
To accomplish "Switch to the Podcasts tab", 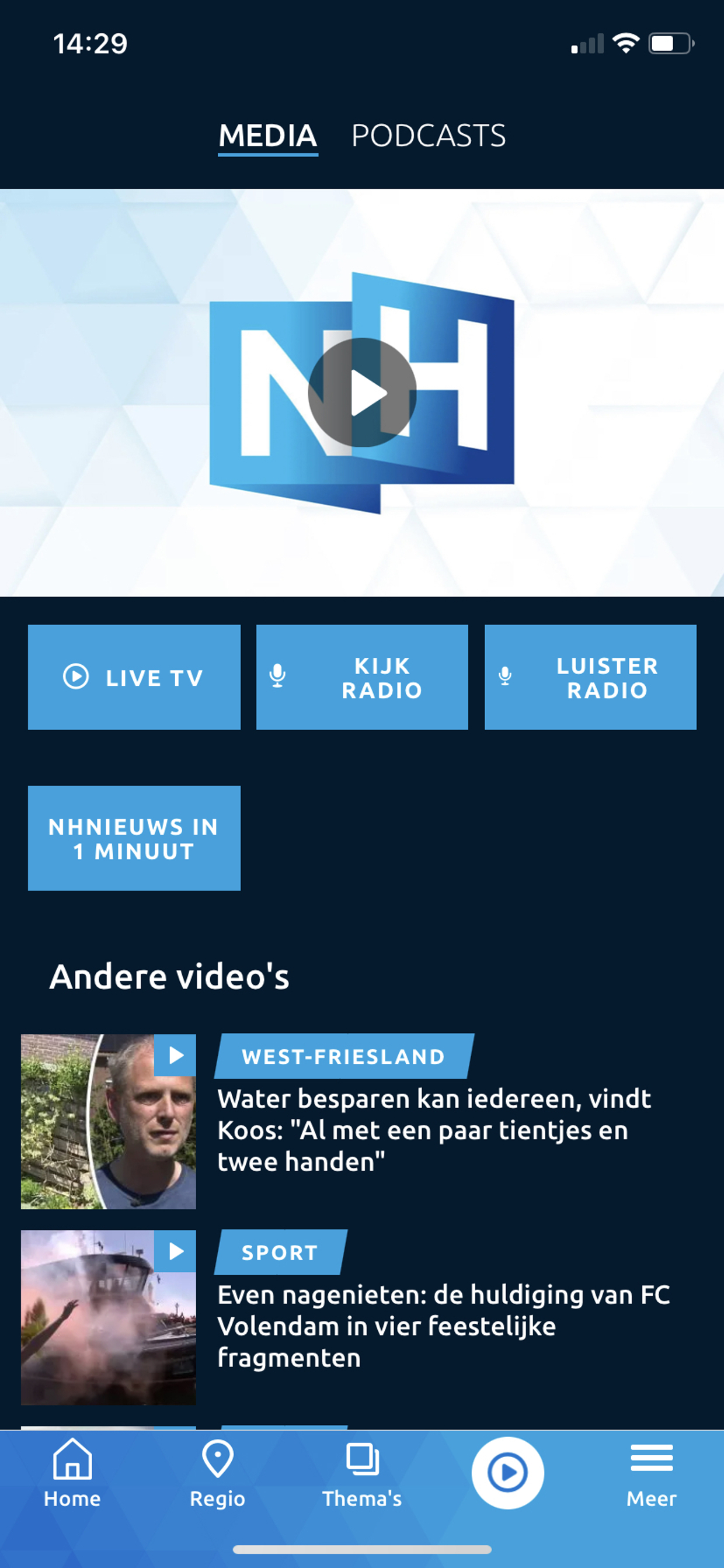I will [428, 135].
